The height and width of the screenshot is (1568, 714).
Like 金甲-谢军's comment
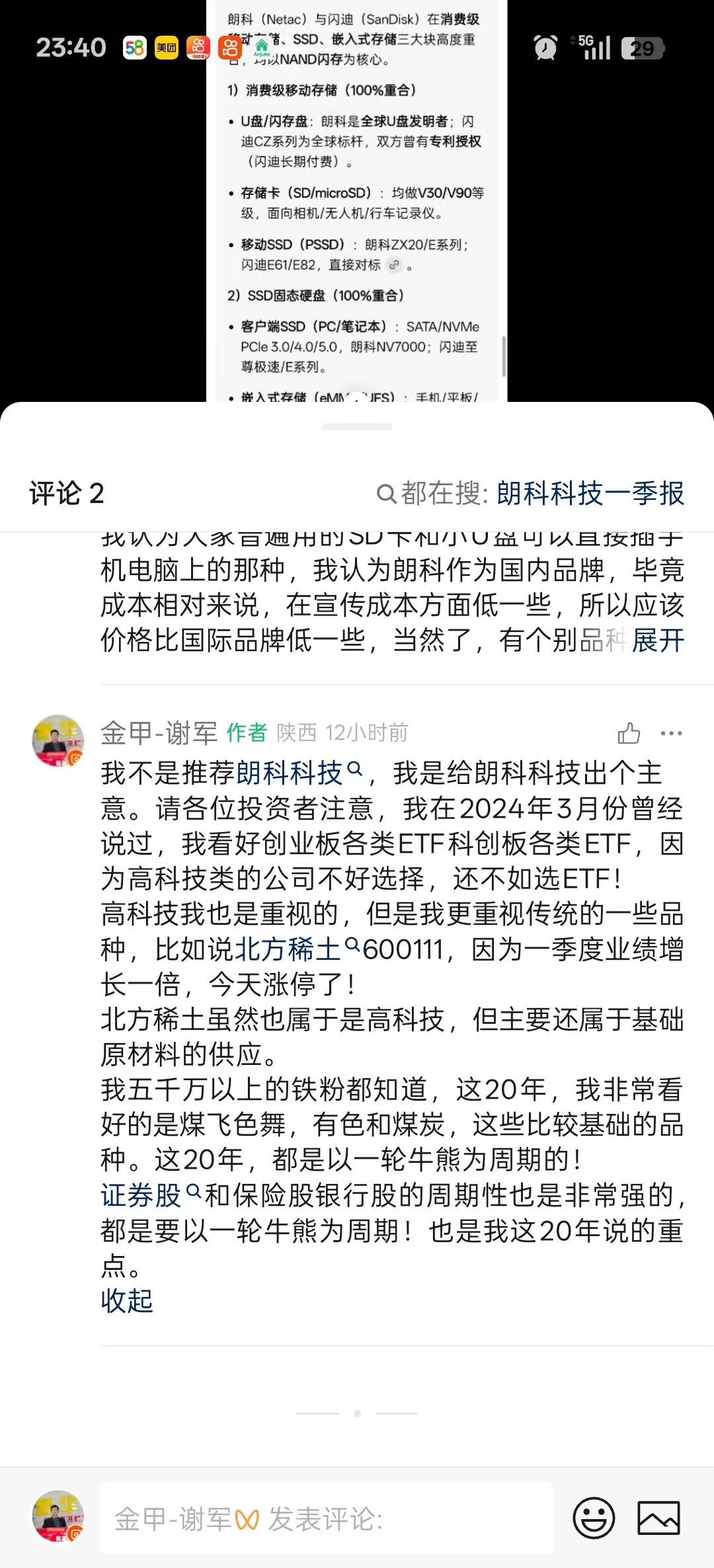(629, 733)
